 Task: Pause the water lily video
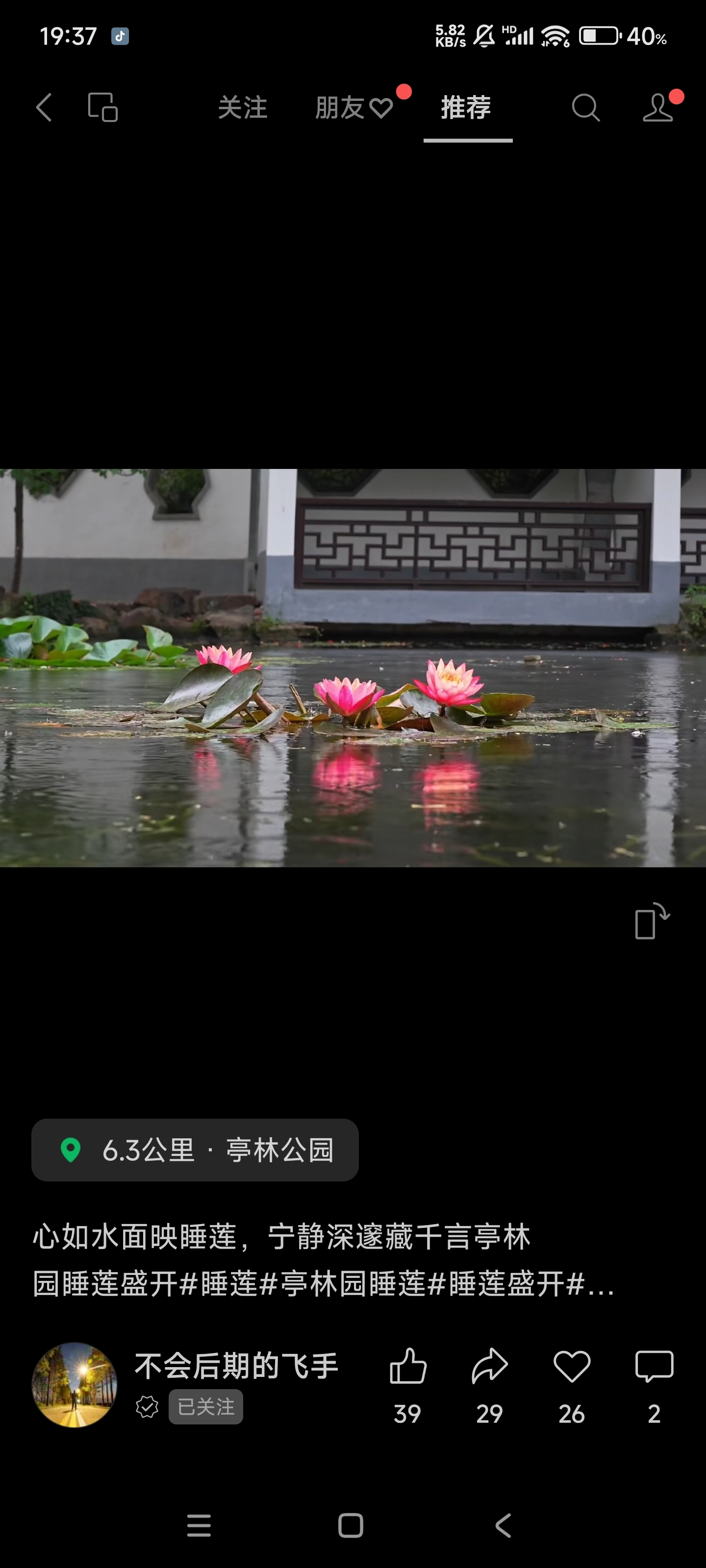[353, 668]
